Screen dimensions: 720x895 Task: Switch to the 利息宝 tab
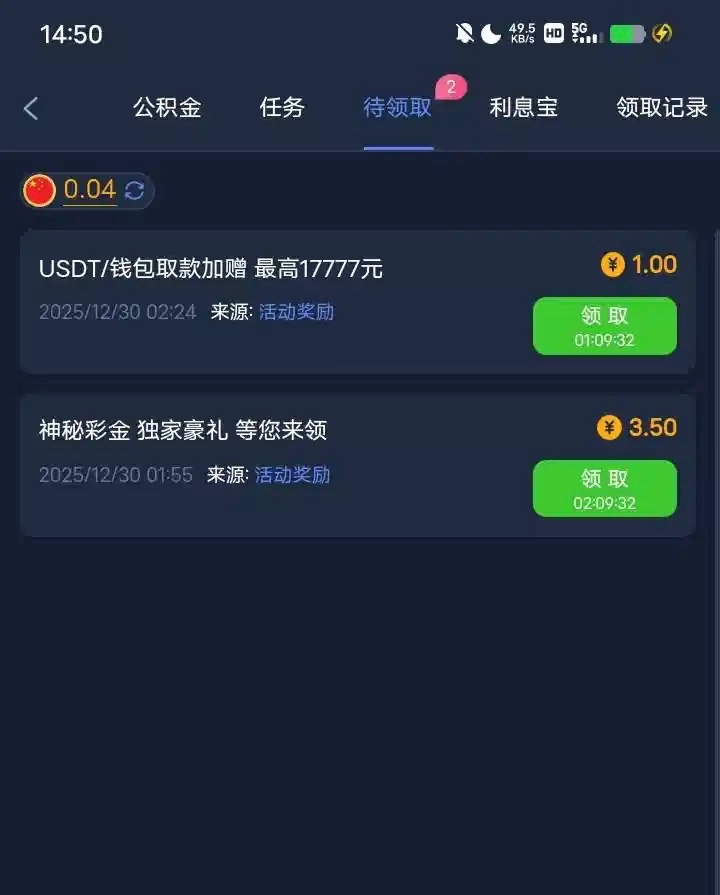click(523, 108)
